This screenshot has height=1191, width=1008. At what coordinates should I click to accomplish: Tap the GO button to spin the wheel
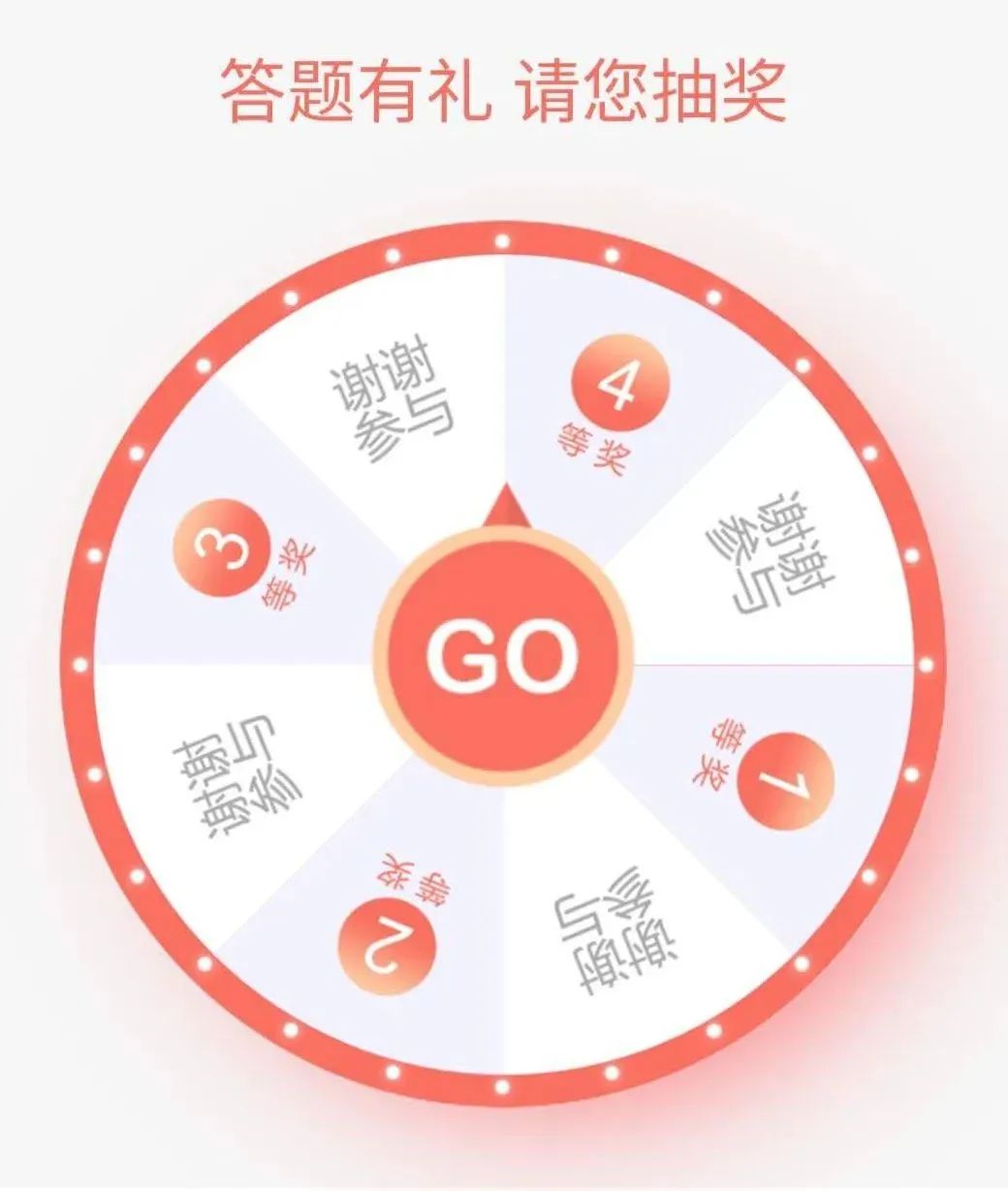point(501,656)
